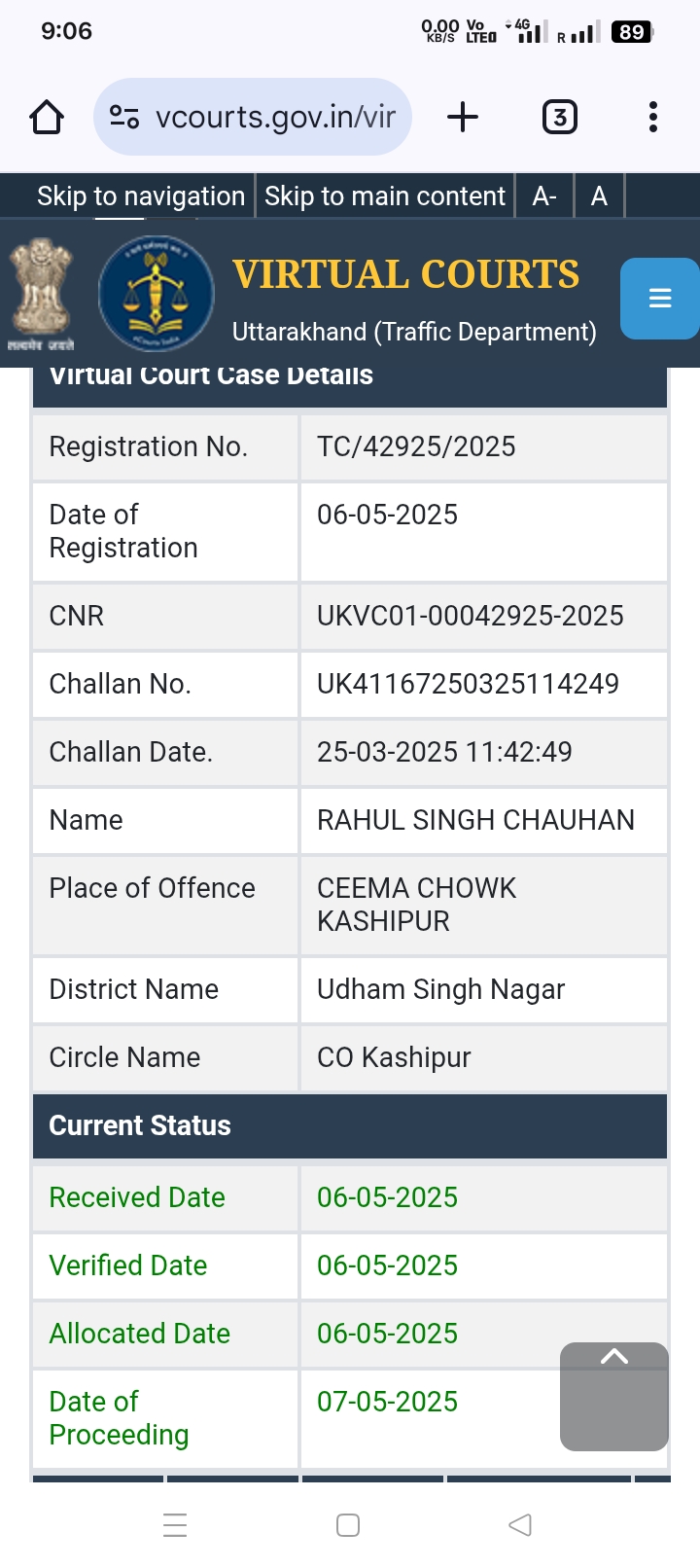
Task: Tap the system back button
Action: click(x=520, y=1524)
